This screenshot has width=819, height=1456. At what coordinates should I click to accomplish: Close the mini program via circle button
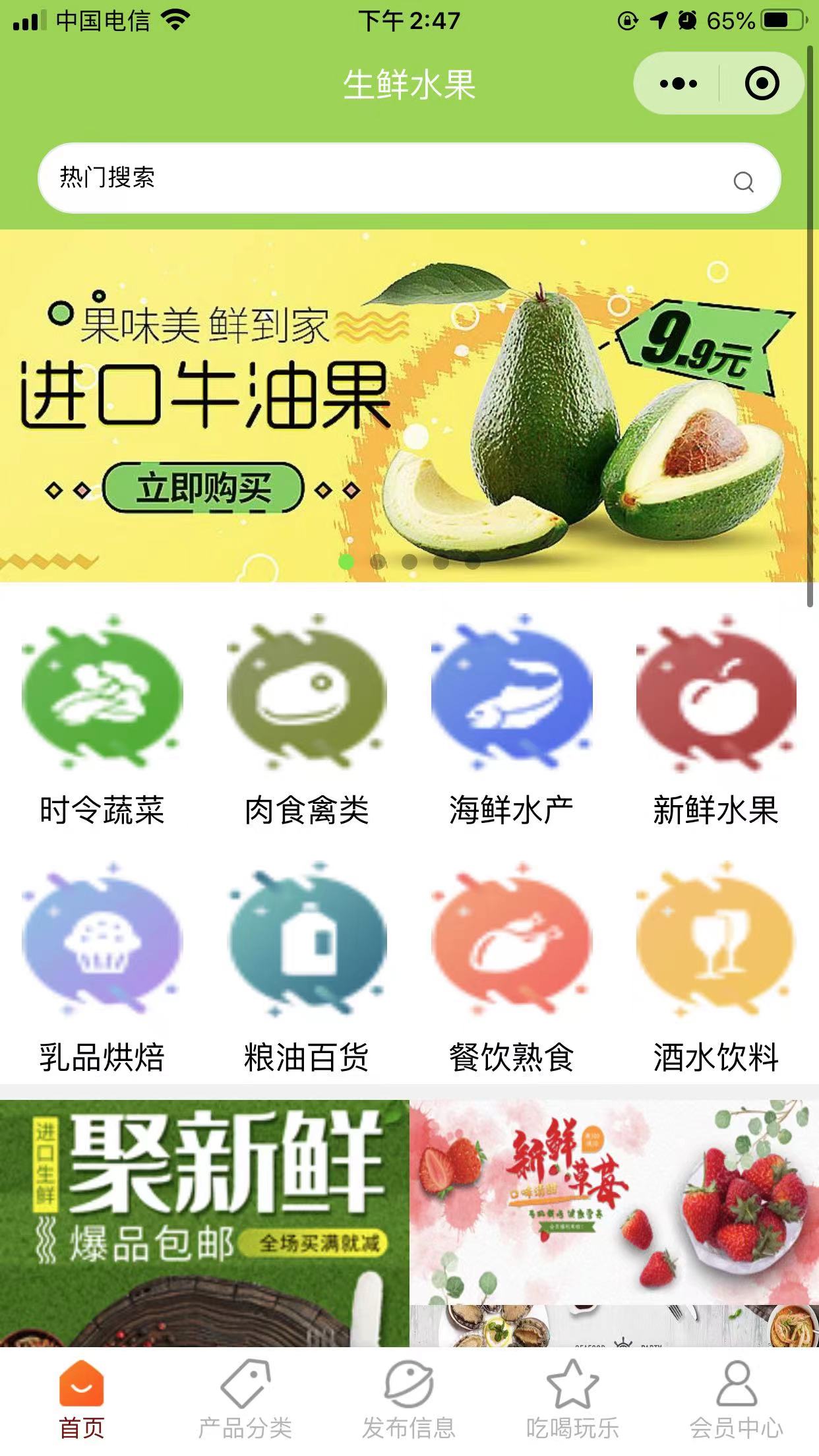[762, 84]
